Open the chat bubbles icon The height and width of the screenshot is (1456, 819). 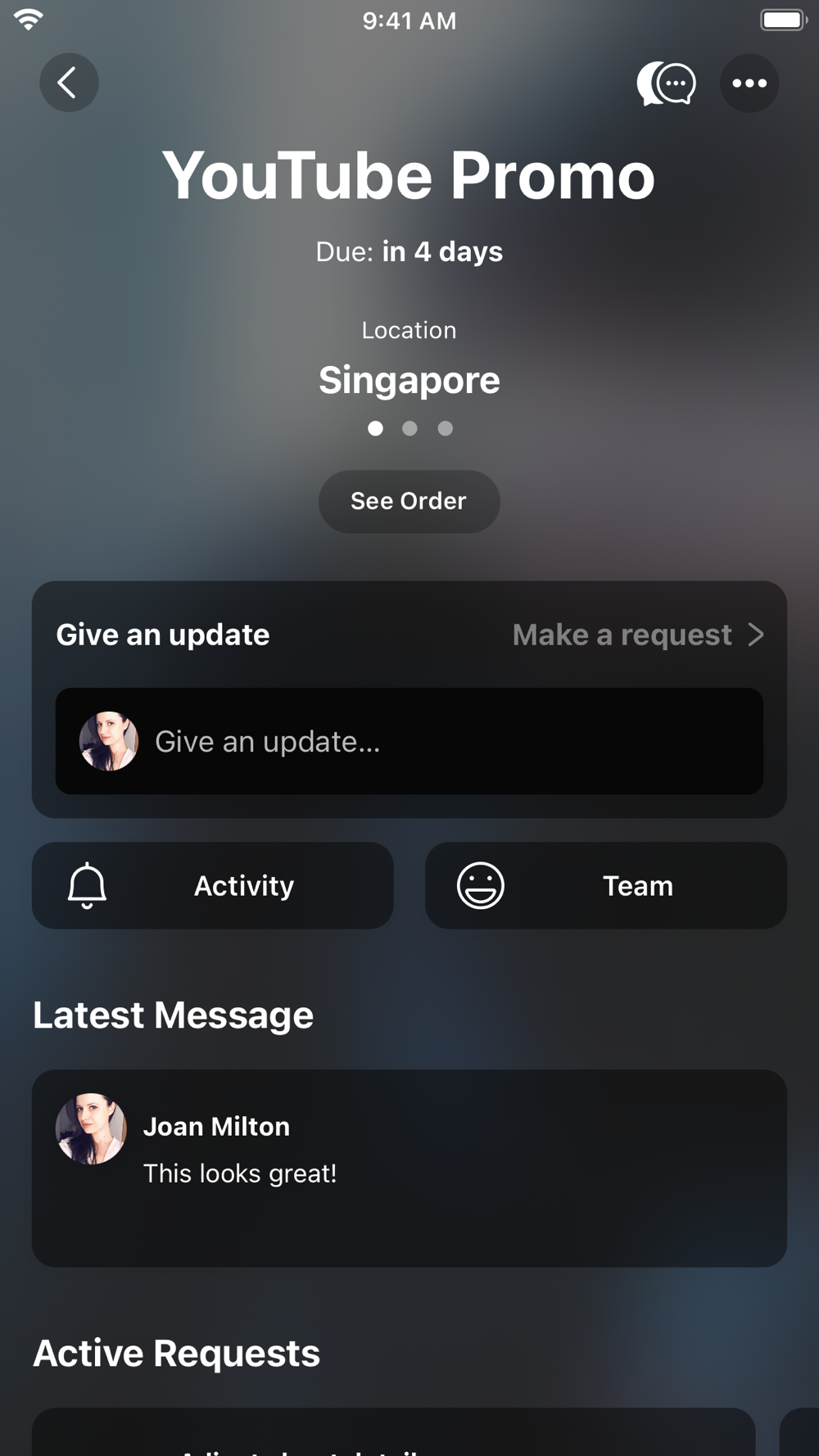[x=667, y=83]
